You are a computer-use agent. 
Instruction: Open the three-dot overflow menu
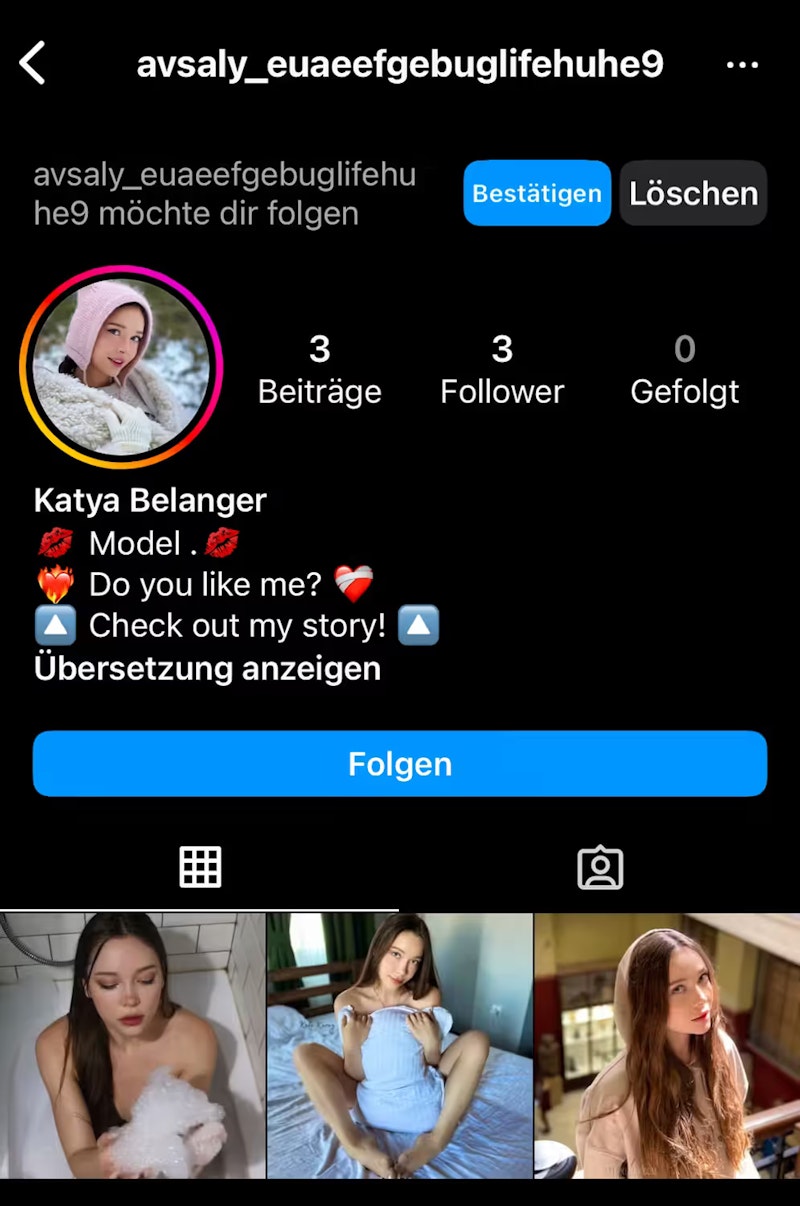[x=742, y=65]
